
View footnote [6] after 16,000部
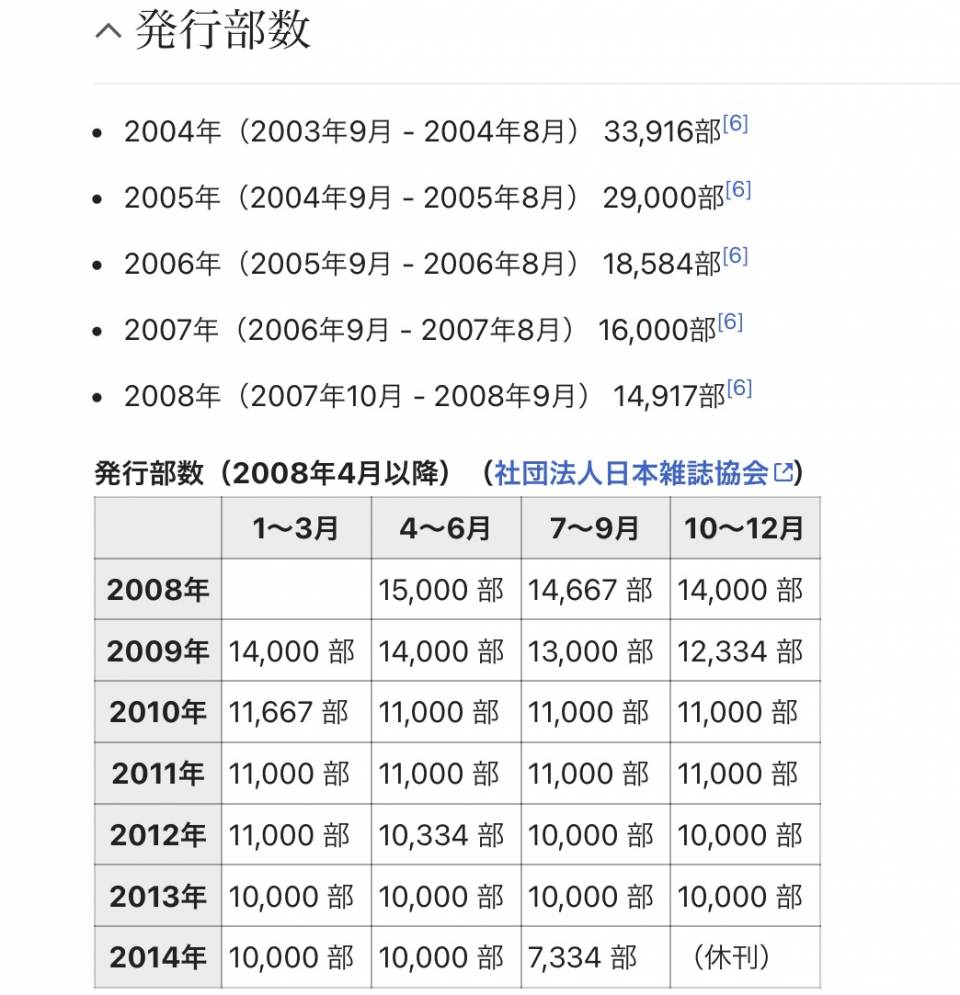coord(730,322)
